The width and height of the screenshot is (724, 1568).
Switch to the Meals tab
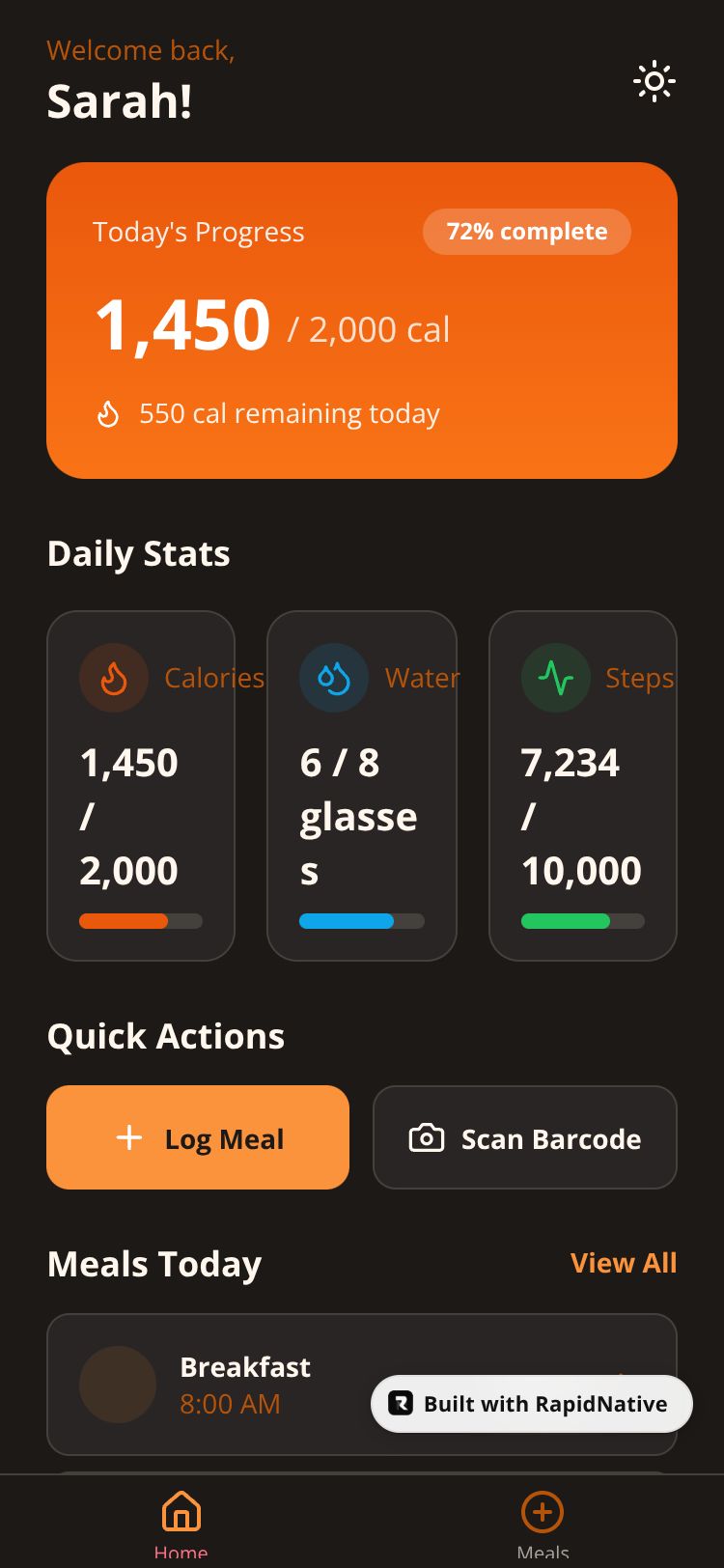click(x=543, y=1521)
